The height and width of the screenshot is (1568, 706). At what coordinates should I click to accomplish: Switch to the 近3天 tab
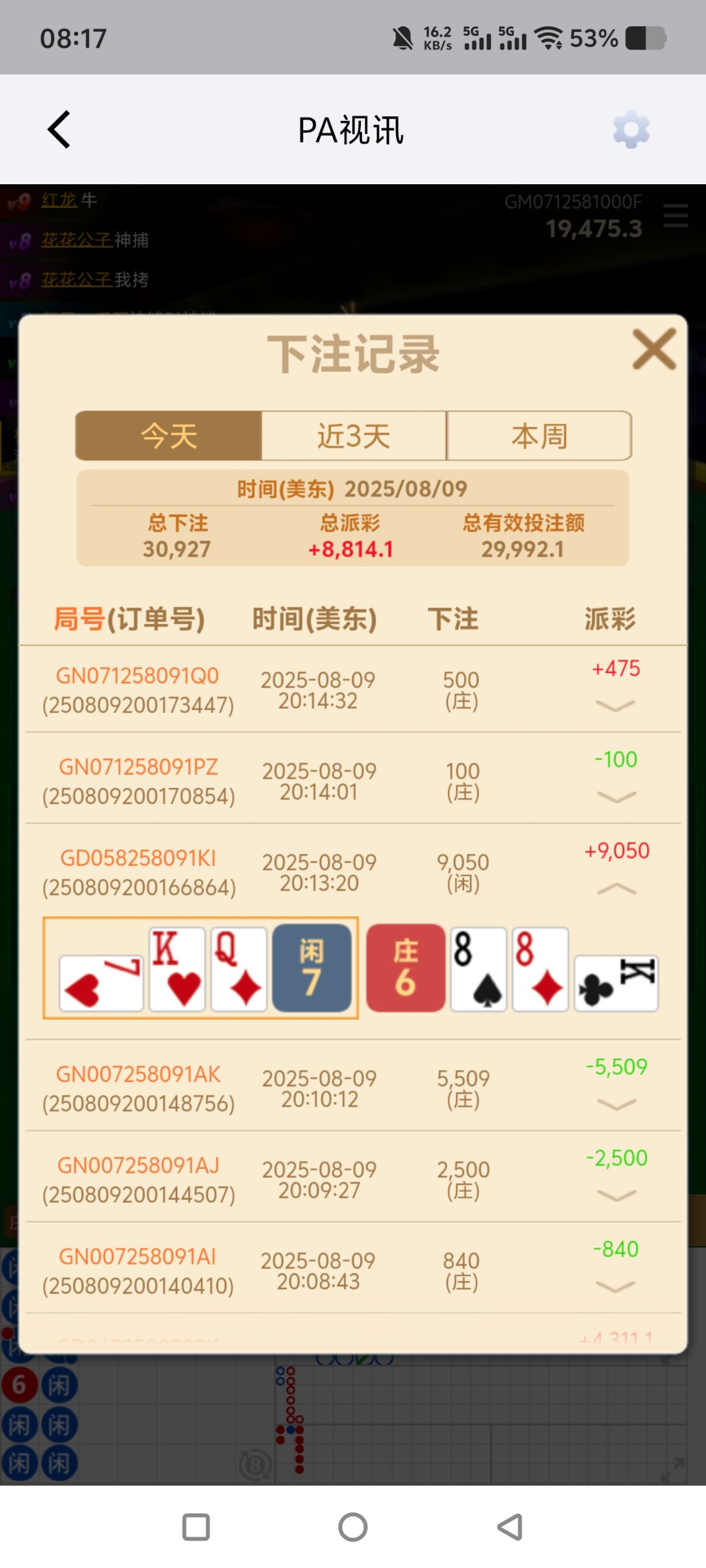click(x=354, y=436)
